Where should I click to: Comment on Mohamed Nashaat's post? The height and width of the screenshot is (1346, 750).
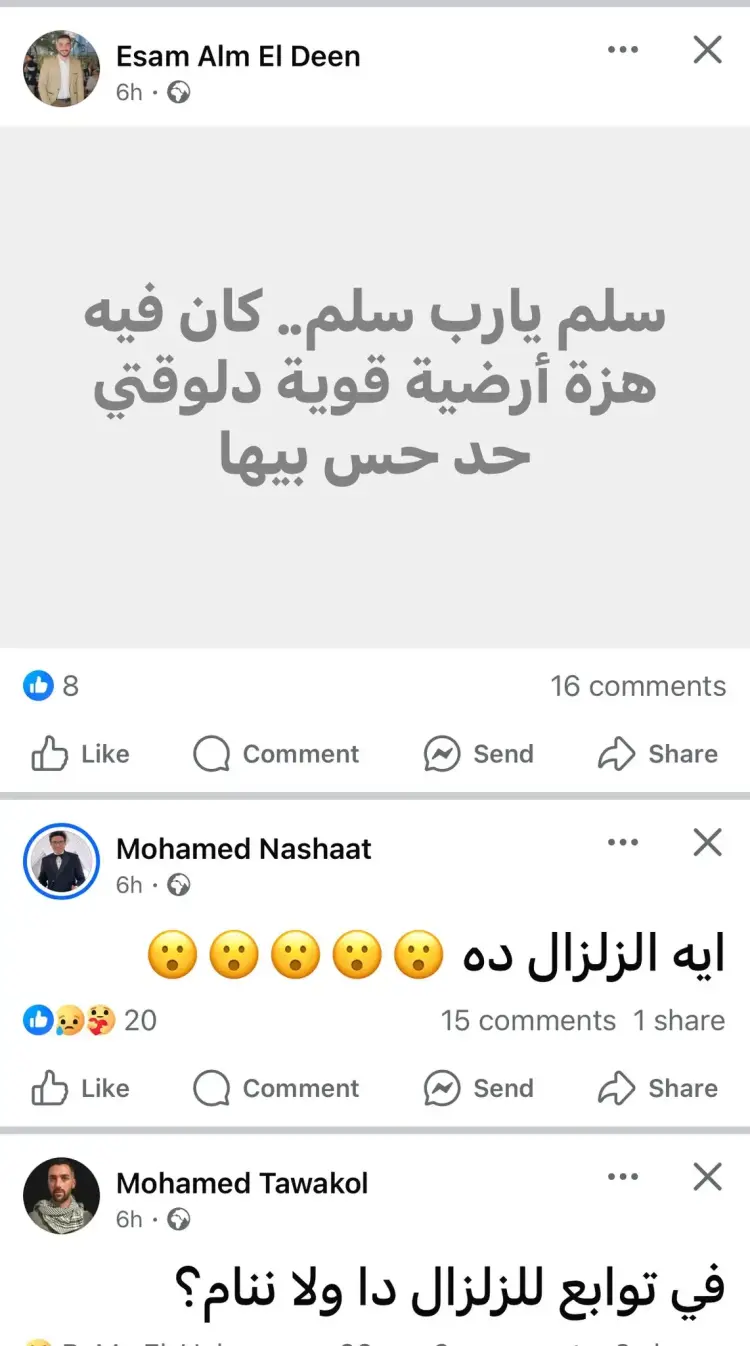[275, 1088]
